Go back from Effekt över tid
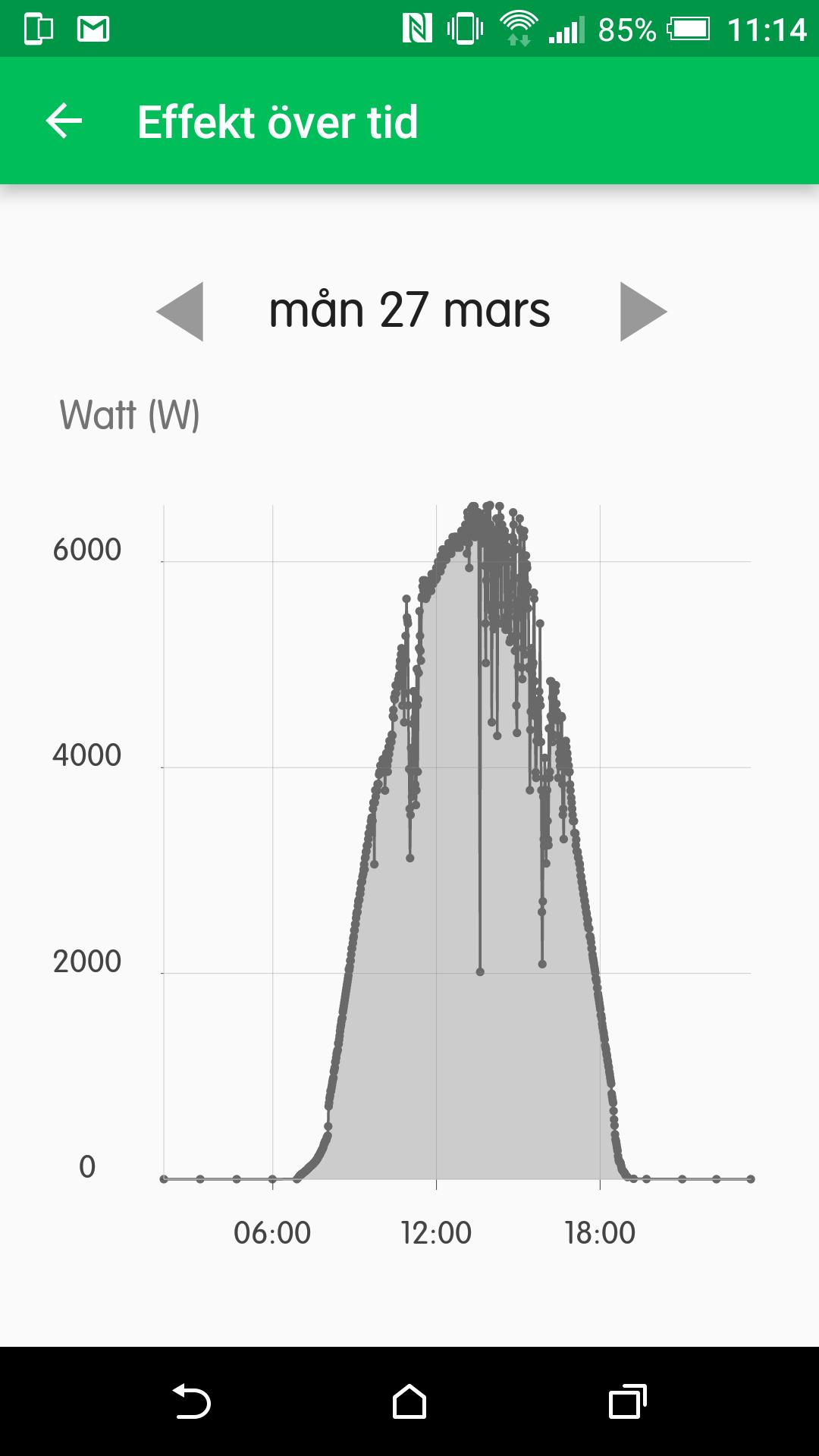819x1456 pixels. tap(64, 121)
